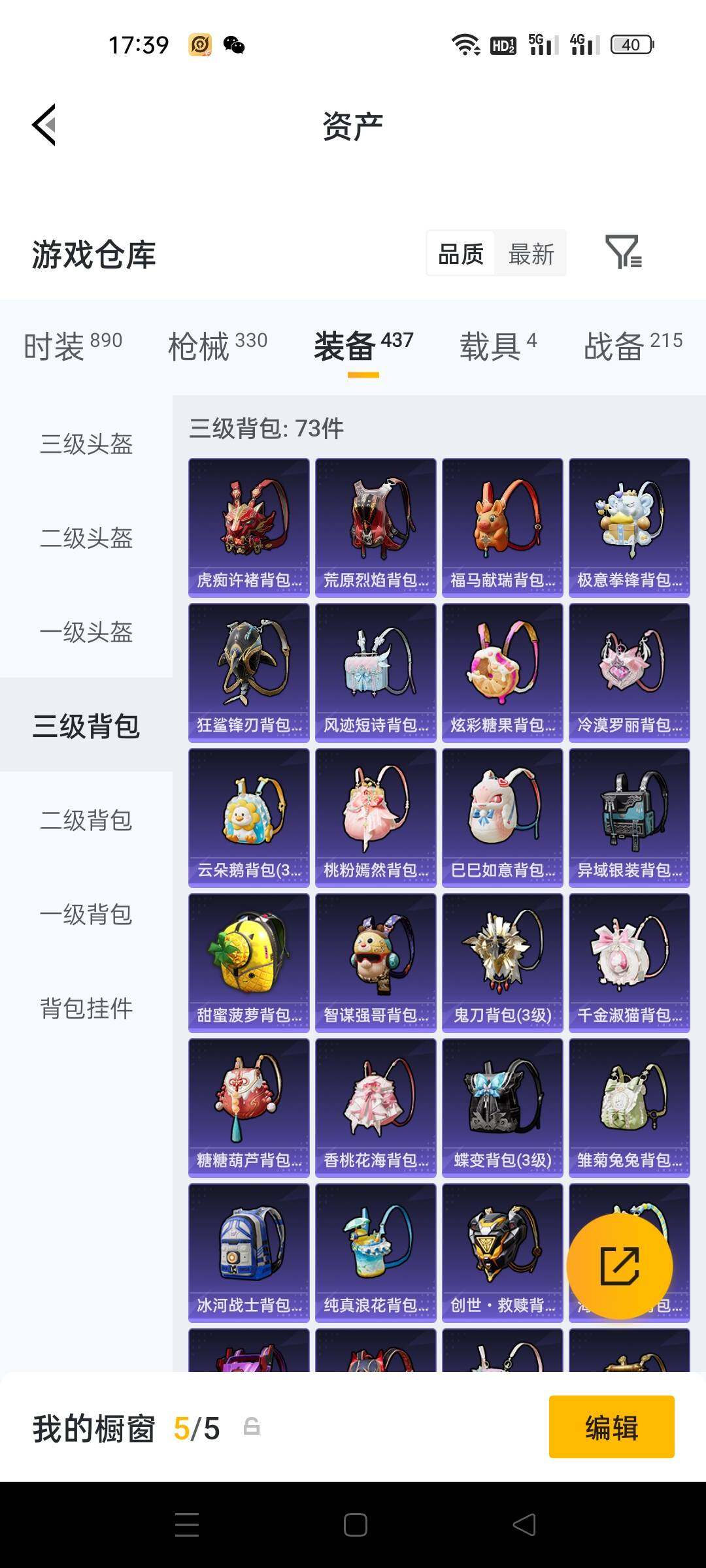Switch sorting to 最新
Viewport: 706px width, 1568px height.
[x=531, y=253]
